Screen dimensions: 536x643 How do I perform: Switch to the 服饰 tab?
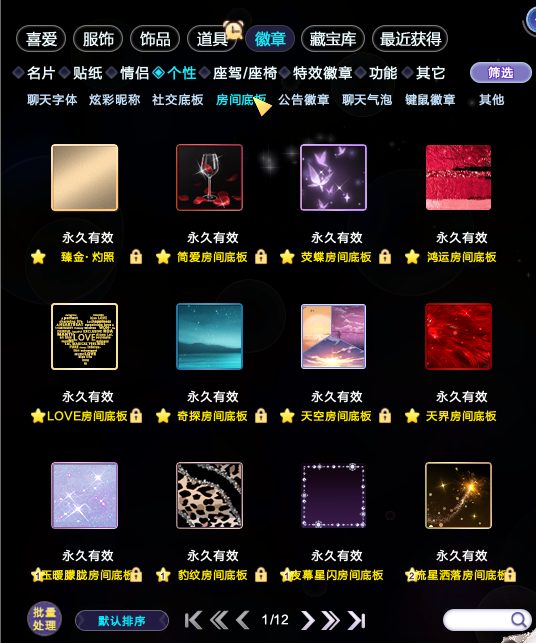pos(98,39)
